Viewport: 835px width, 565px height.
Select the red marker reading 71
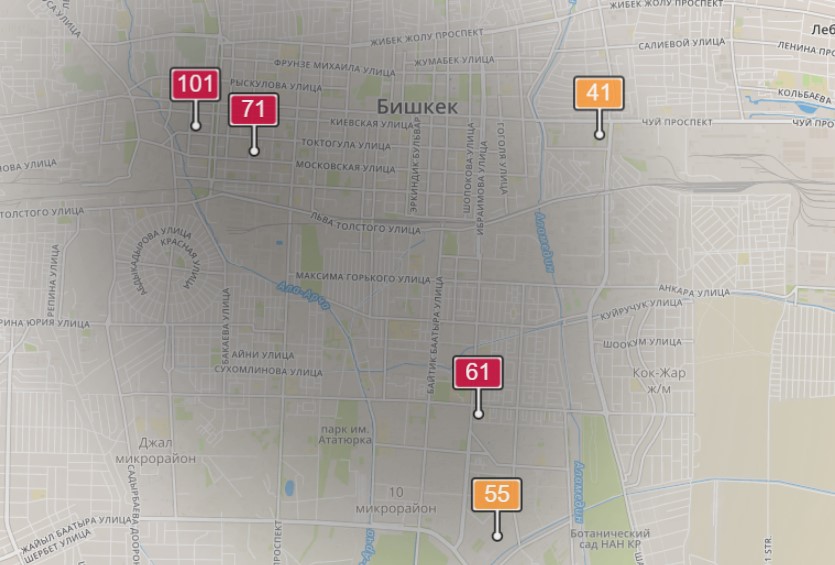[x=253, y=110]
